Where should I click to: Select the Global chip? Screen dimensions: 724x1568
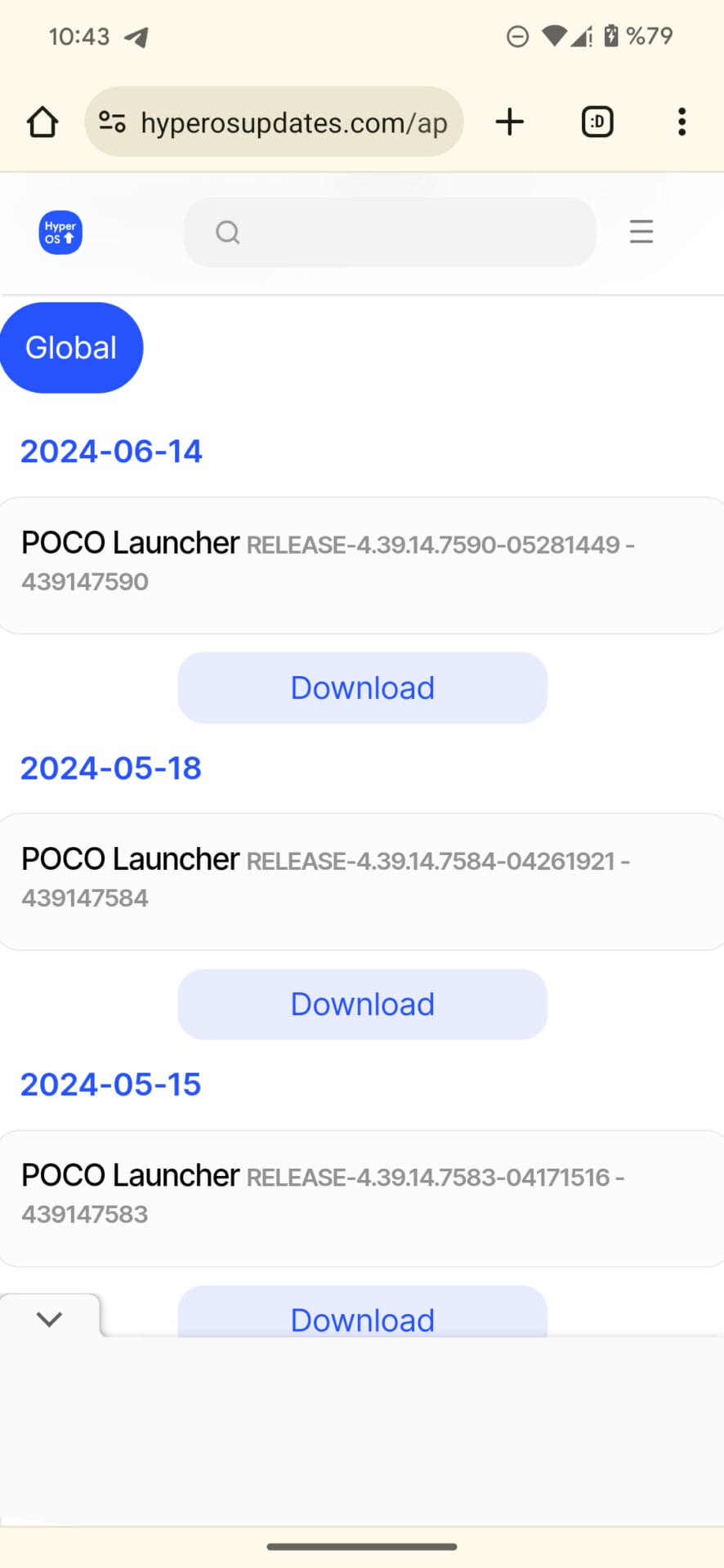(71, 348)
